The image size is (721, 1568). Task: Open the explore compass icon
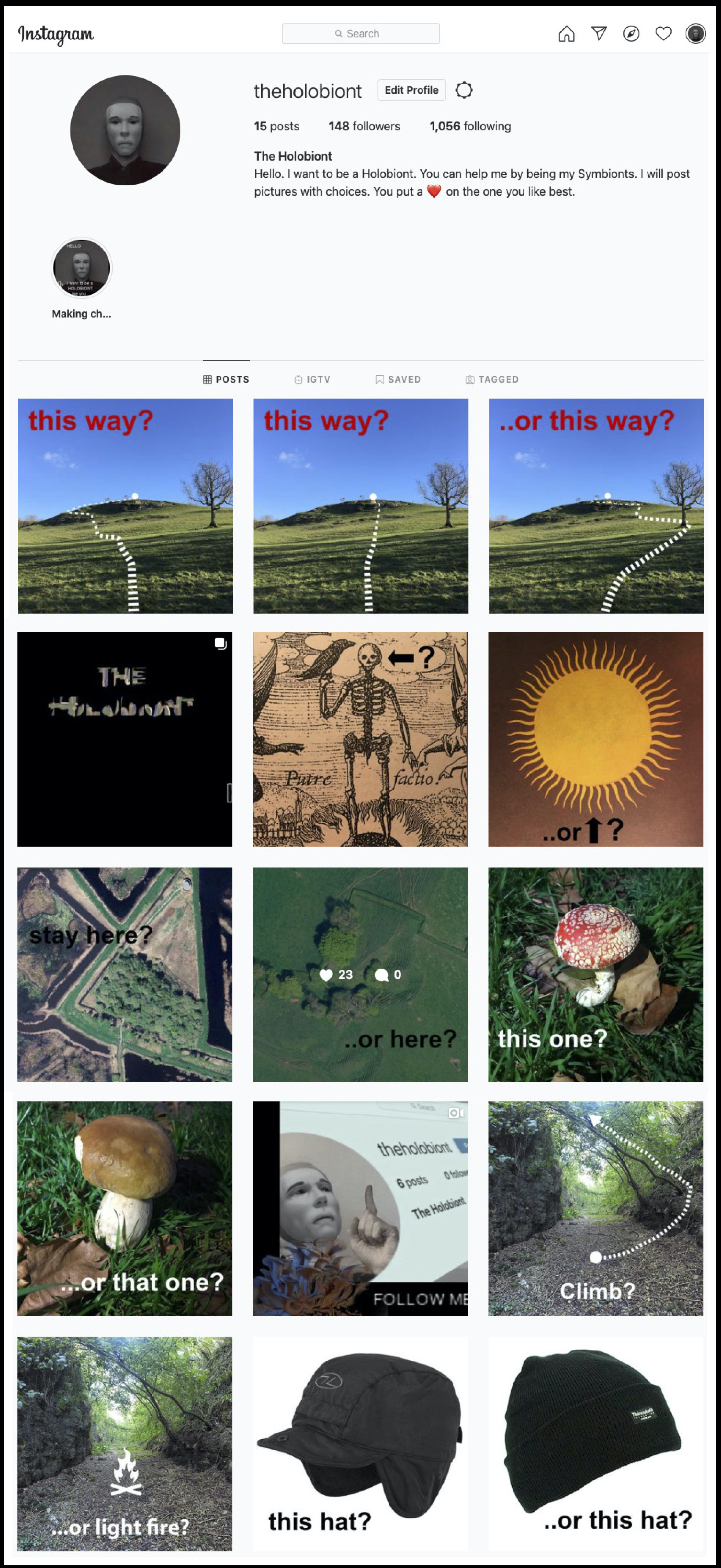pyautogui.click(x=632, y=33)
